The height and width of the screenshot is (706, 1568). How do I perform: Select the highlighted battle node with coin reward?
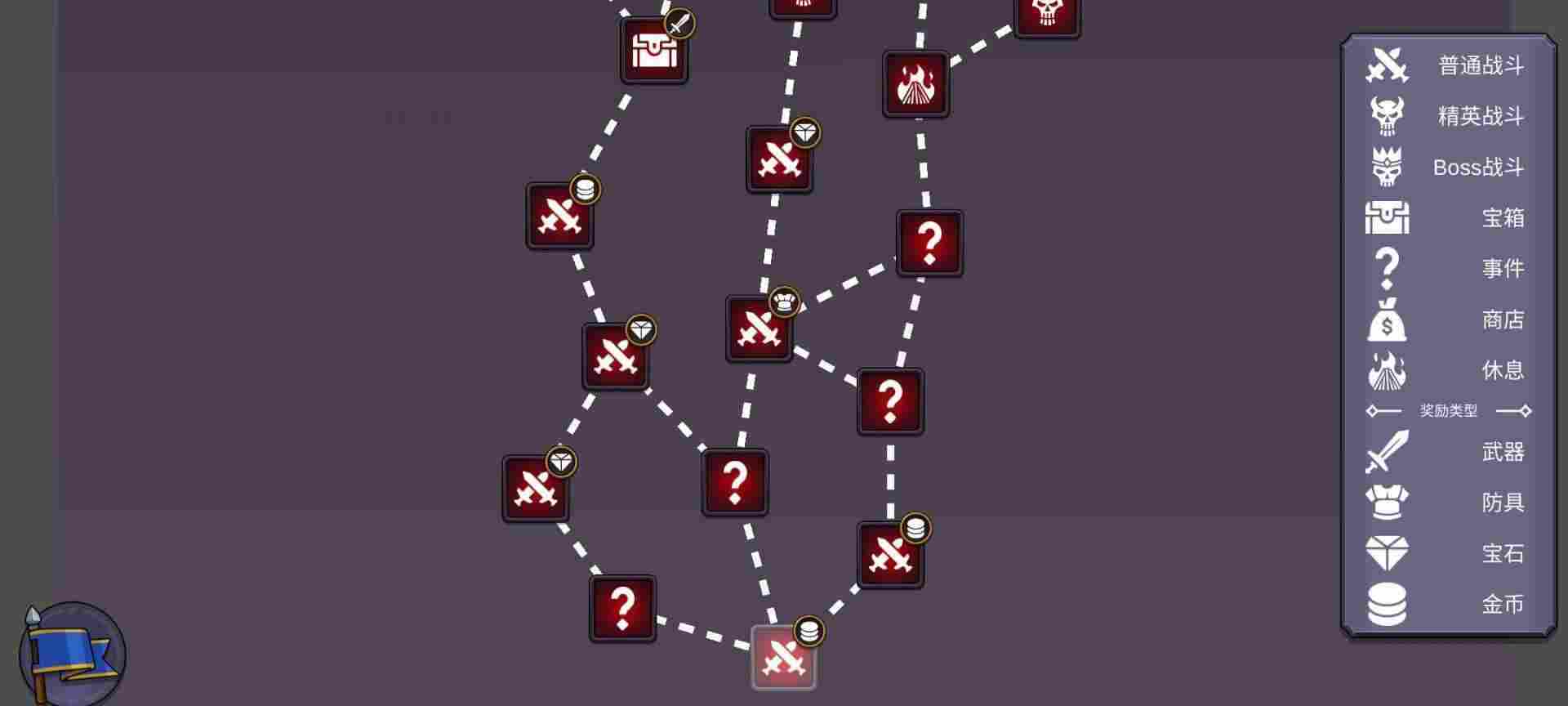click(783, 658)
